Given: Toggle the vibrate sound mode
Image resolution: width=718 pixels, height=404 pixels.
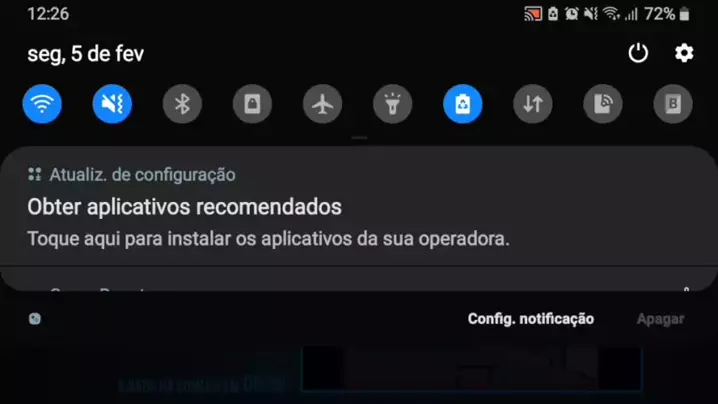Looking at the screenshot, I should [112, 104].
